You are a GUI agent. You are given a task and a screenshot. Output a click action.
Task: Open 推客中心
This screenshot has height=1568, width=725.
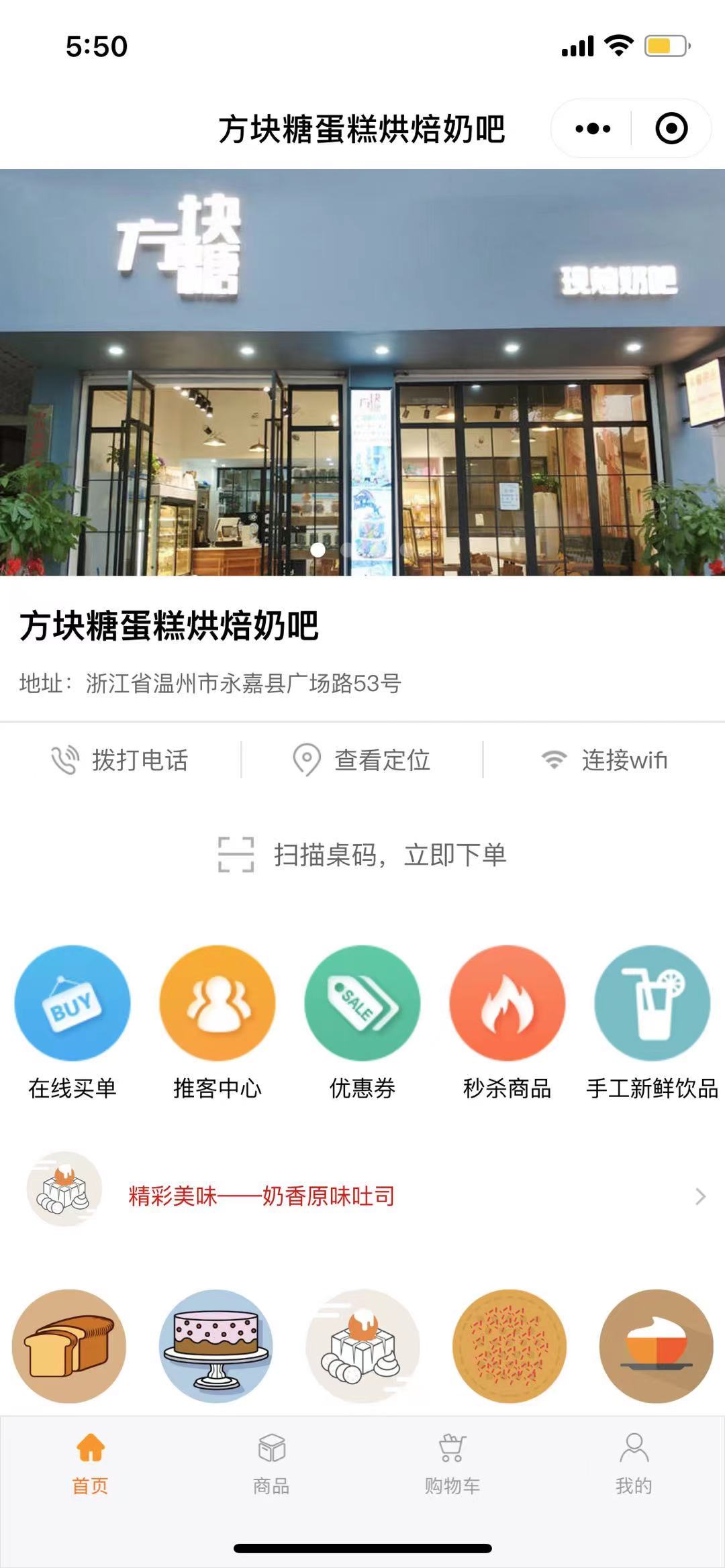(217, 1004)
